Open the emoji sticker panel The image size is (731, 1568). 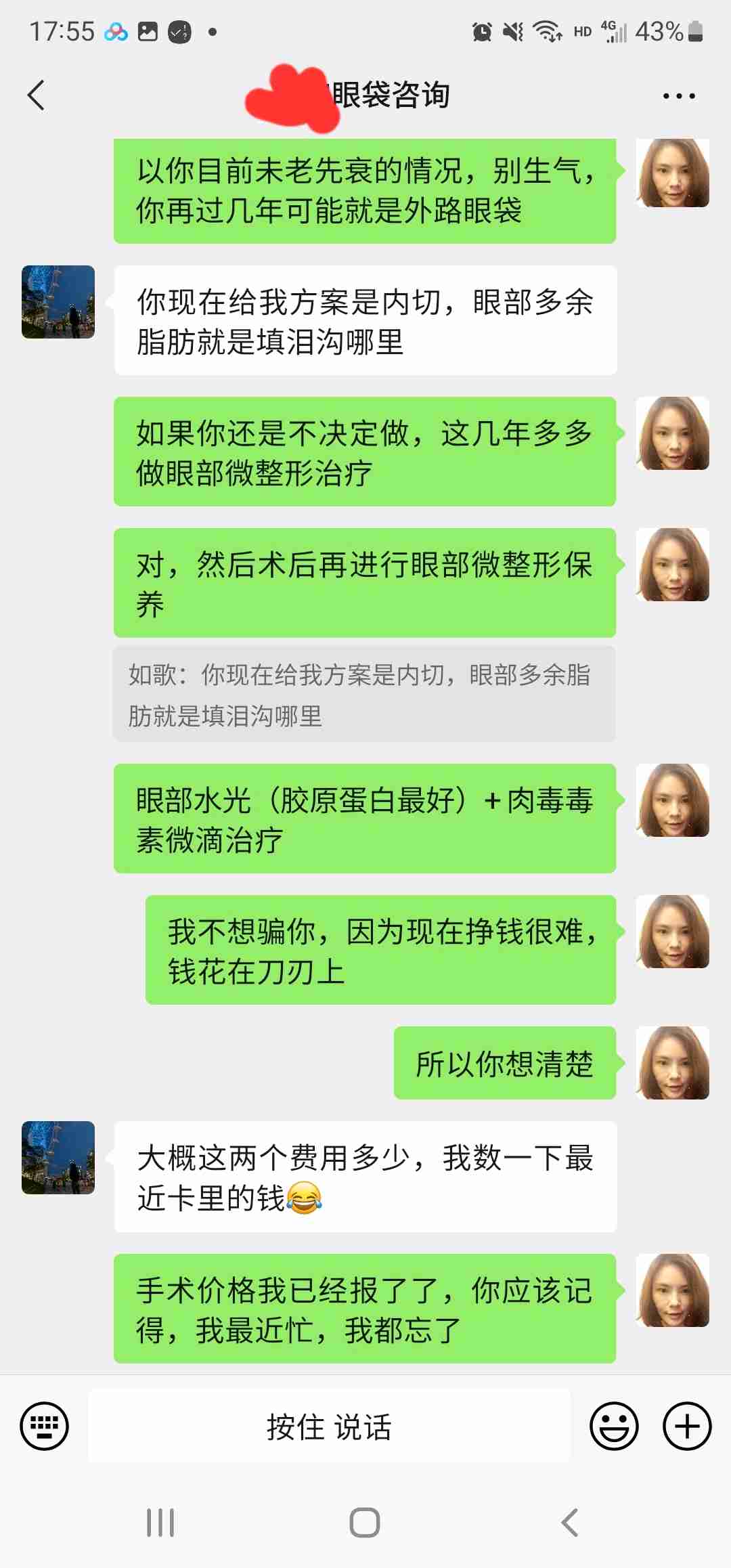coord(614,1426)
